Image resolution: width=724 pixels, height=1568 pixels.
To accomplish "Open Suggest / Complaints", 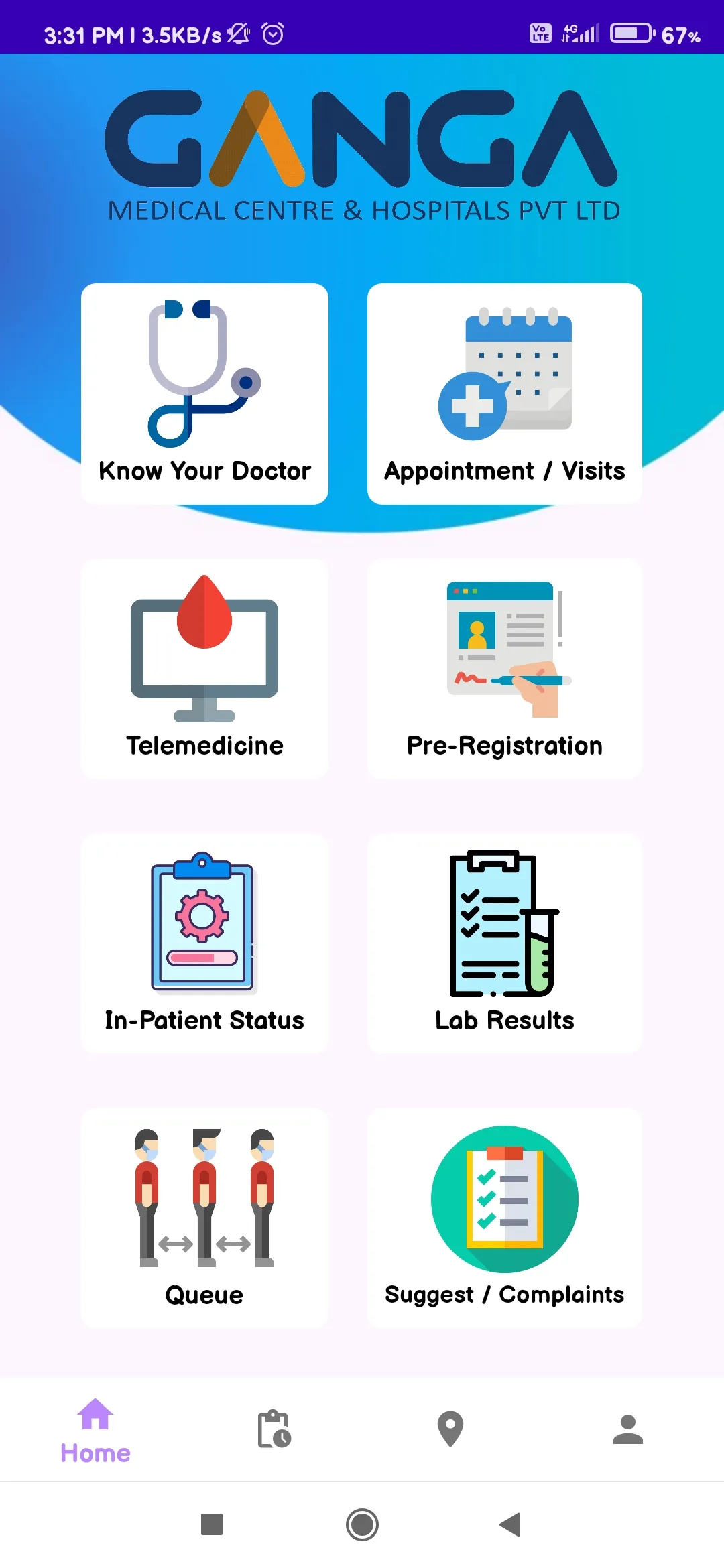I will (x=504, y=1218).
